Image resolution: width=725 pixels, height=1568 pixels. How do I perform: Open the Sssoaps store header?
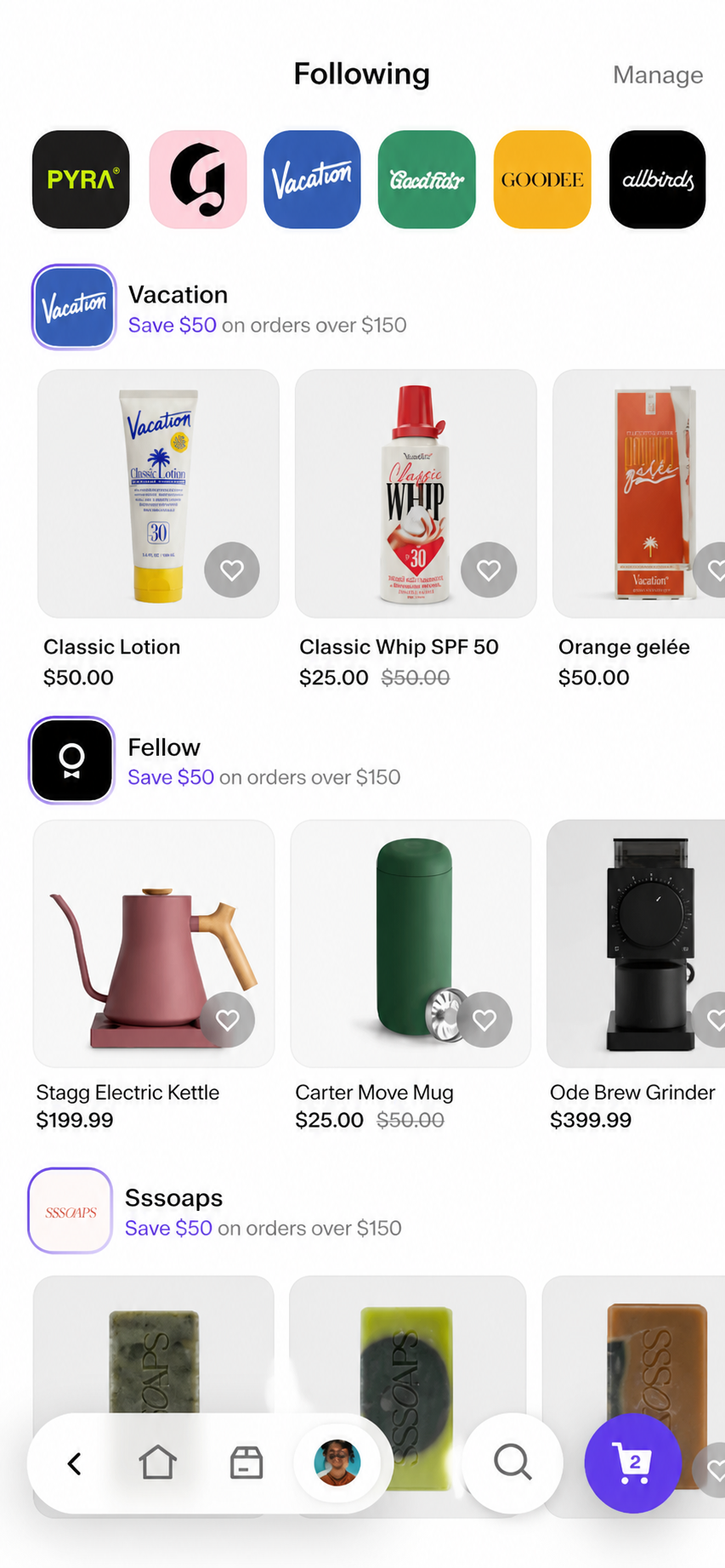[x=216, y=1211]
